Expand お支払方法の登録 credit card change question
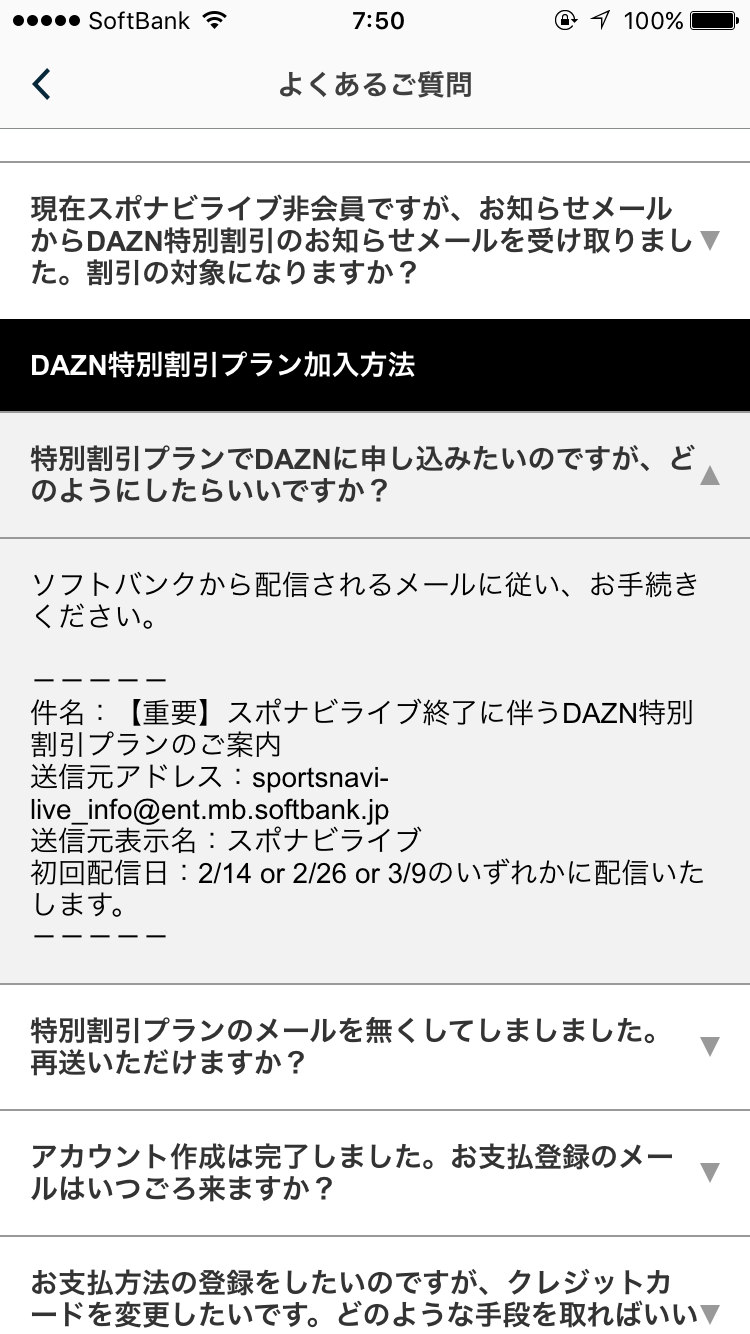This screenshot has width=750, height=1334. tap(375, 1286)
